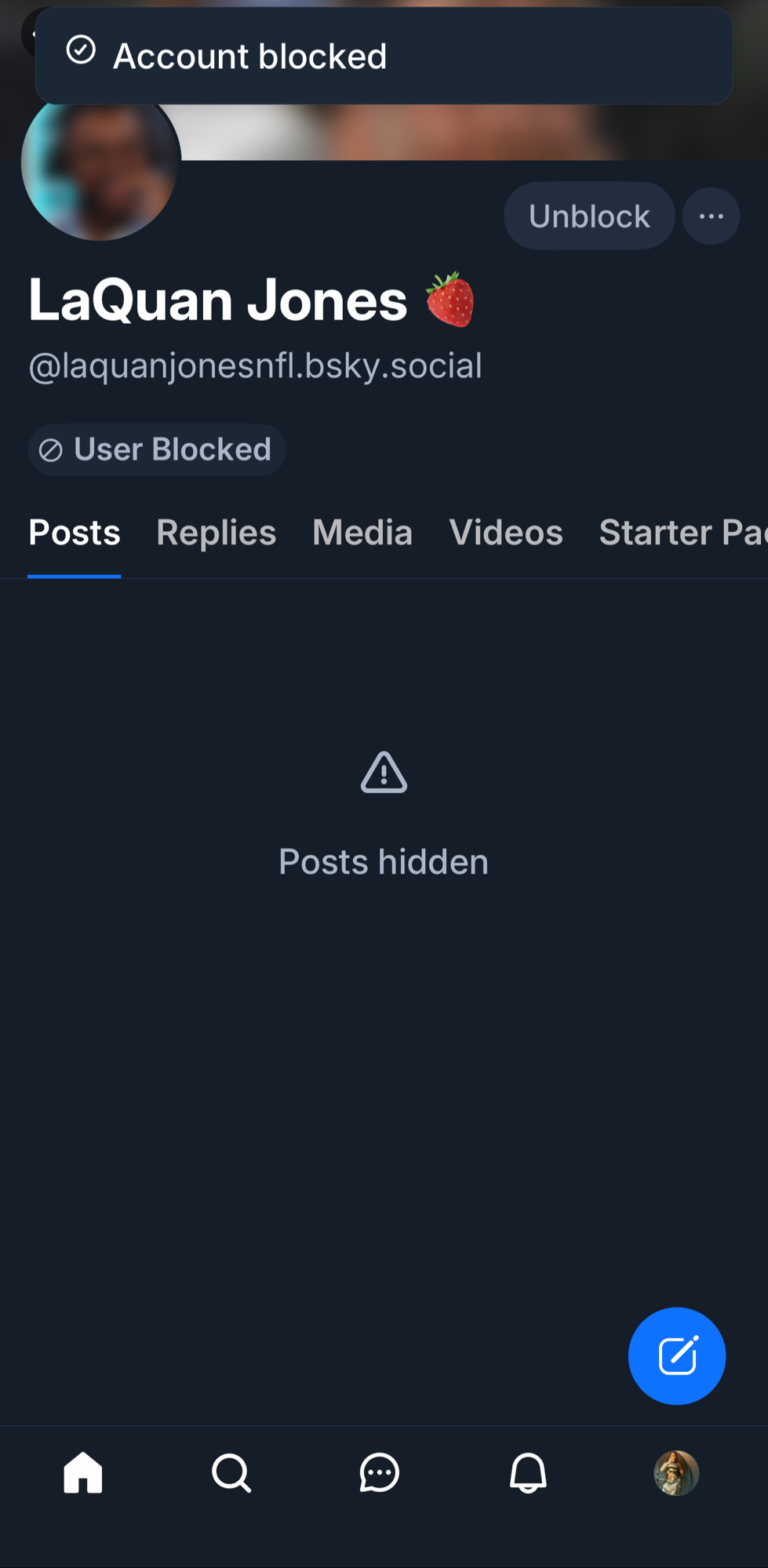Switch to the Media tab
This screenshot has height=1568, width=768.
[362, 533]
